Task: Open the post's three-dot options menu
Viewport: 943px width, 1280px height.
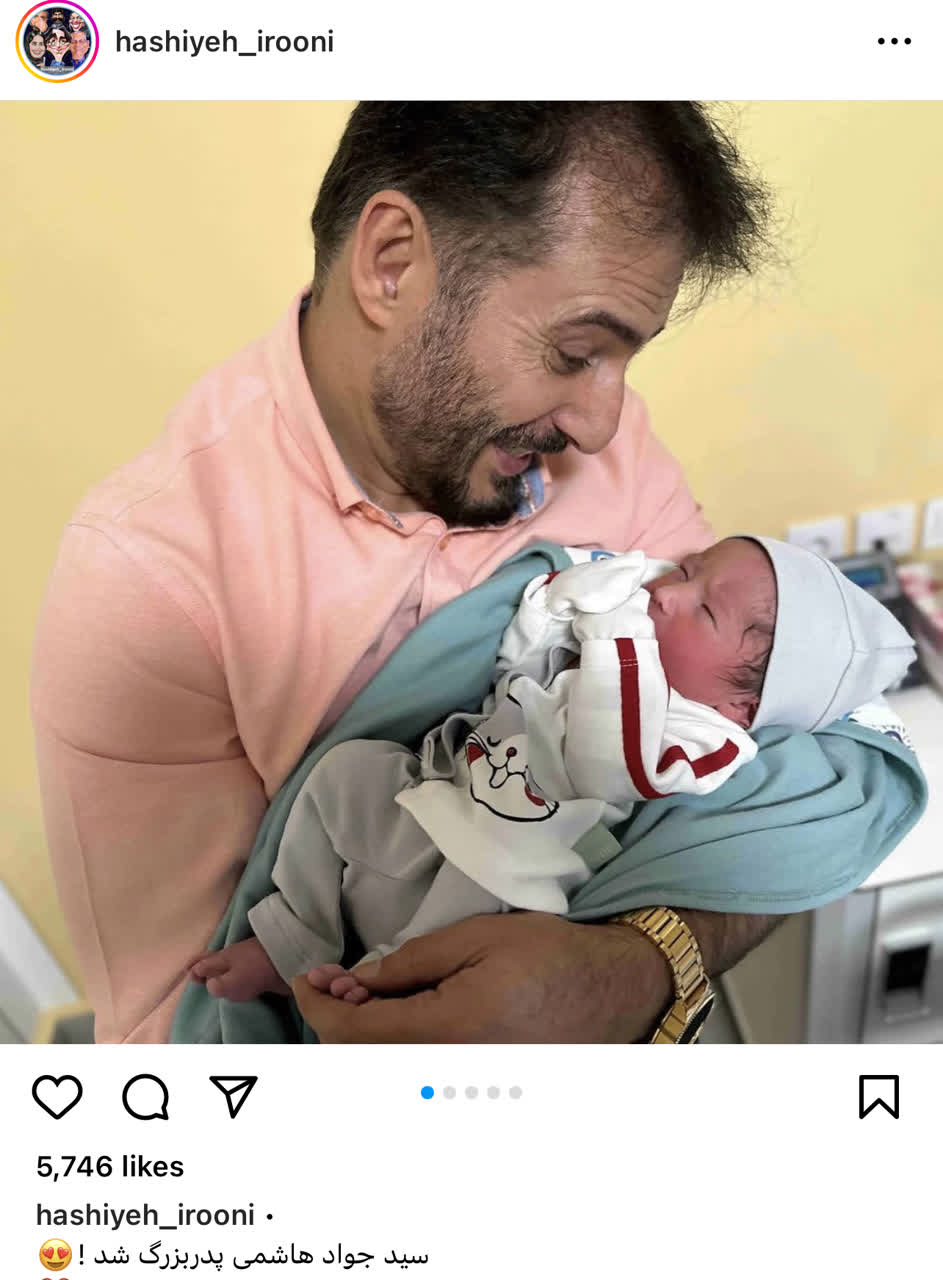Action: pyautogui.click(x=894, y=42)
